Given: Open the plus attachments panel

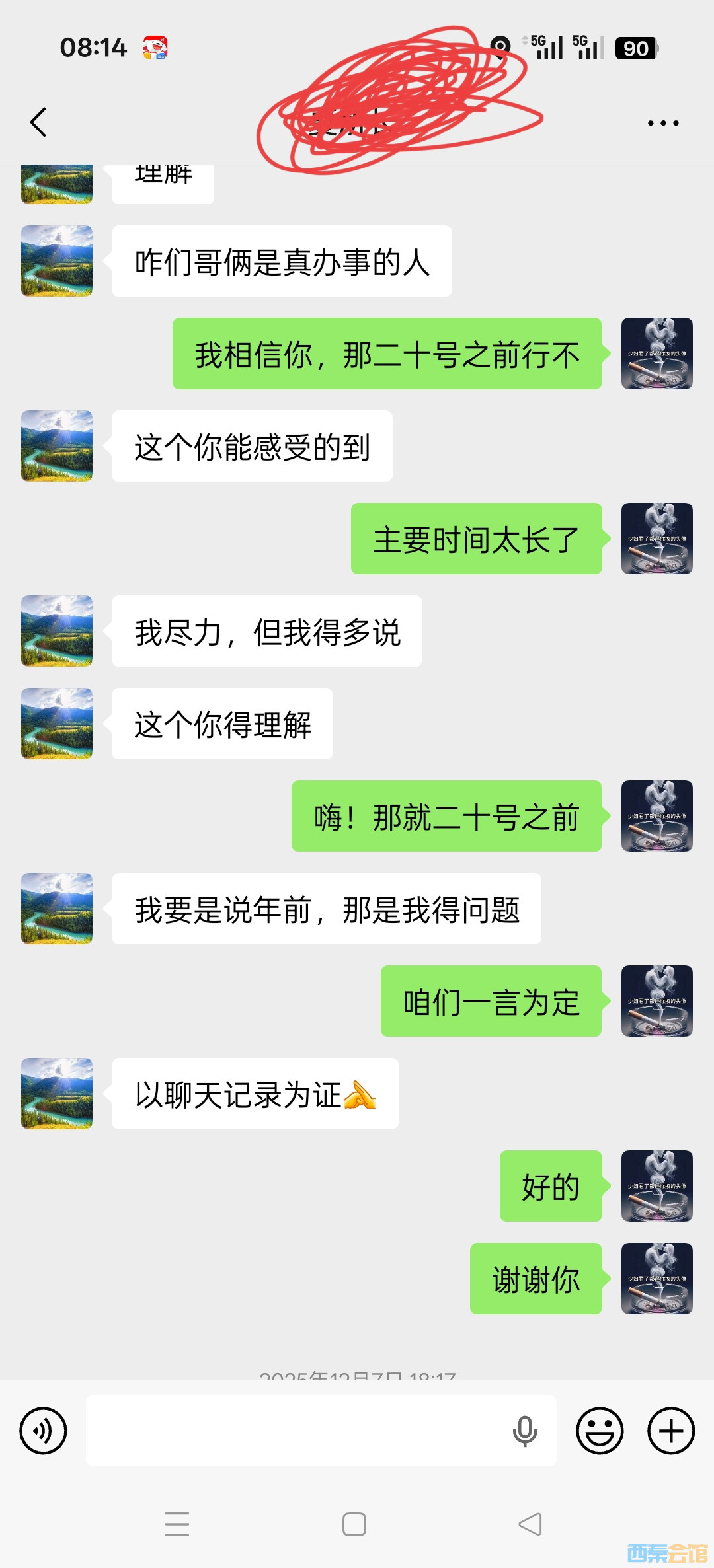Looking at the screenshot, I should [x=671, y=1431].
